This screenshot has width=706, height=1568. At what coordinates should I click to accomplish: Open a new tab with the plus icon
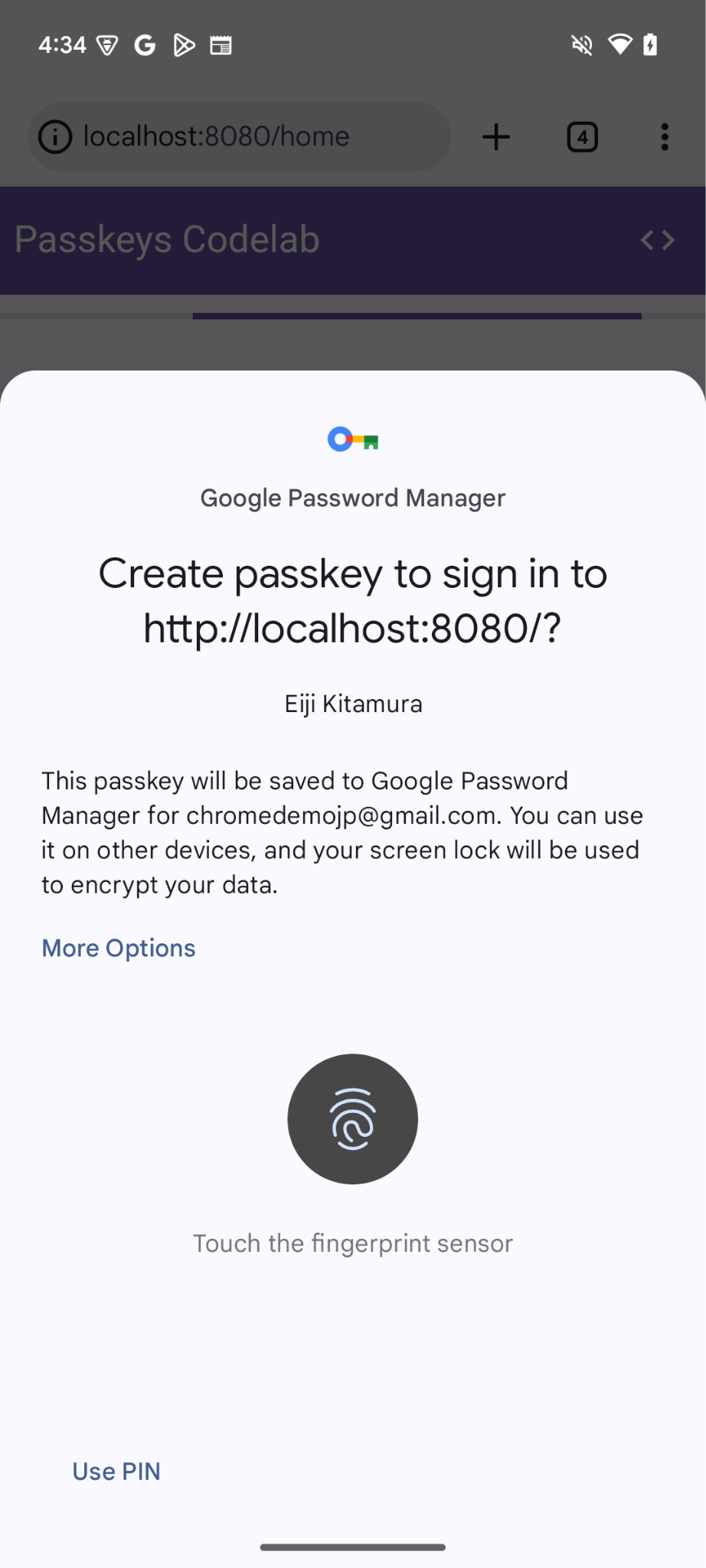496,137
